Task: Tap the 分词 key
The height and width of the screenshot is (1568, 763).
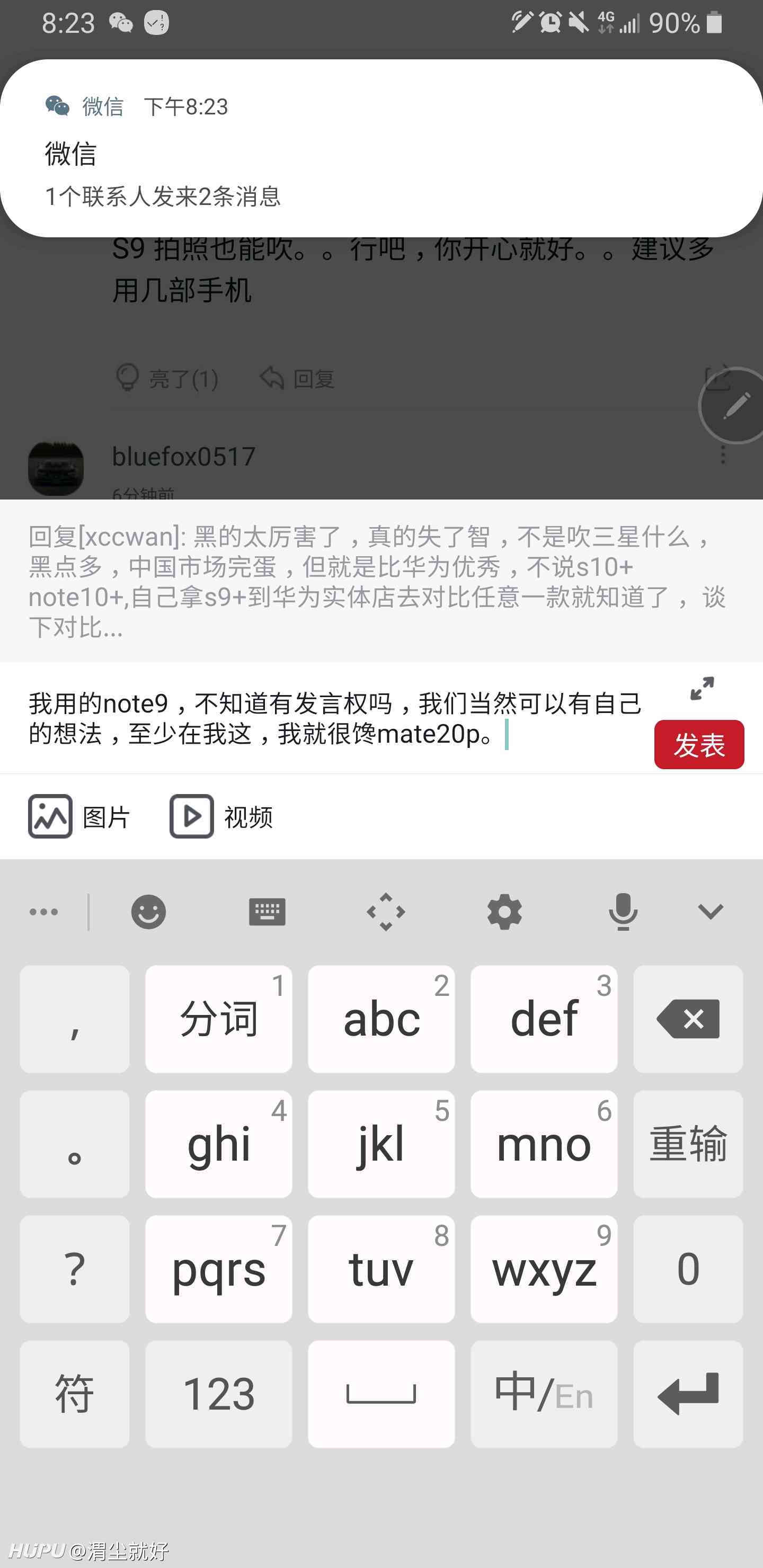Action: [x=219, y=1019]
